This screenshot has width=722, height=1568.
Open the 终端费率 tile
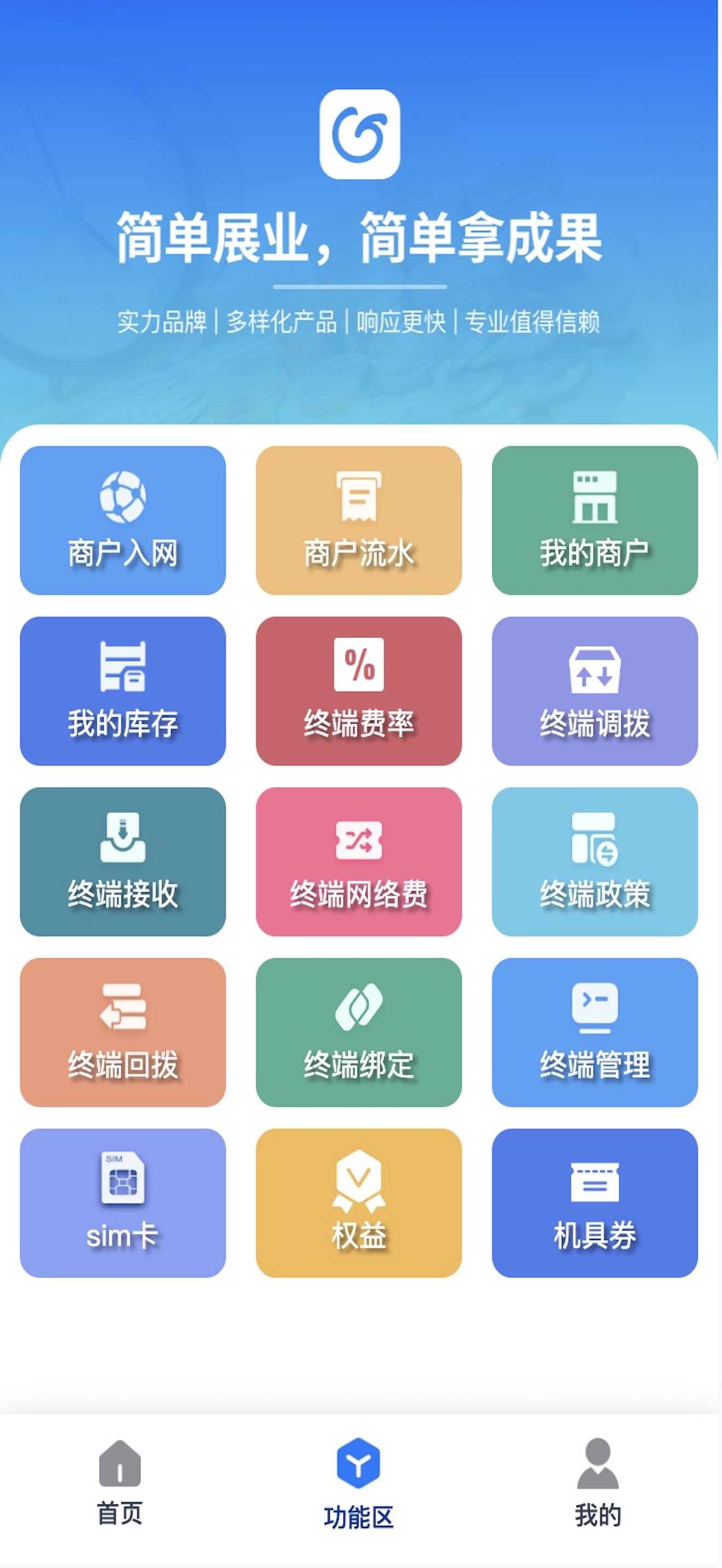coord(359,691)
